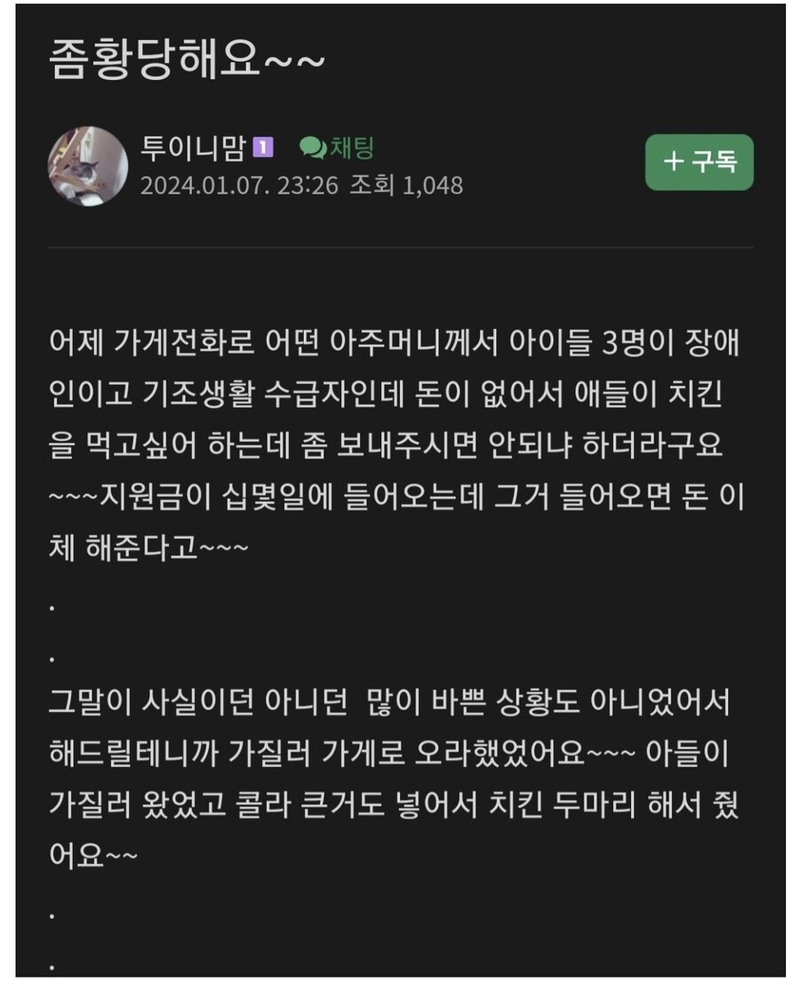Start a chat via the 채팅 link
Image resolution: width=800 pixels, height=985 pixels.
coord(337,148)
